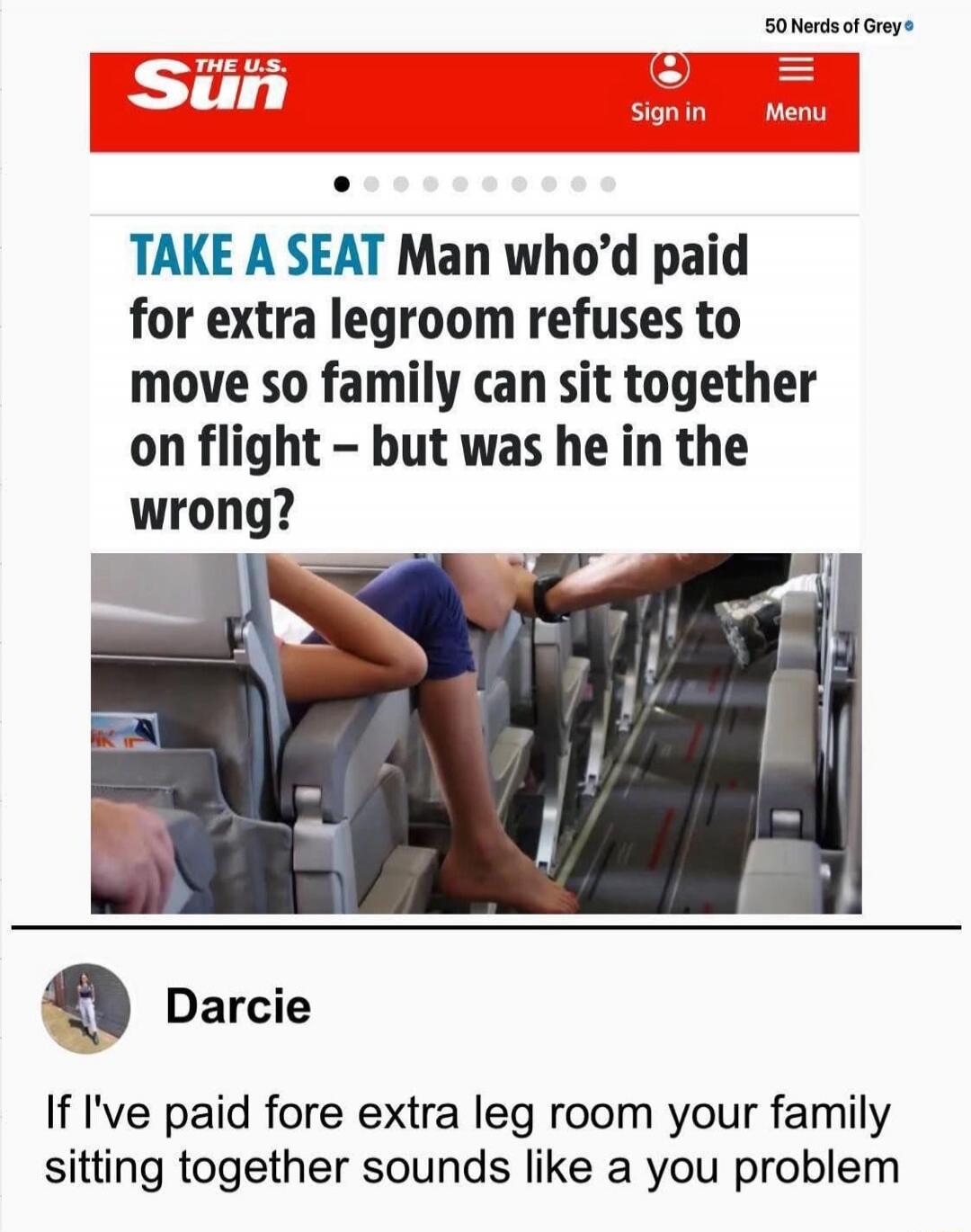Viewport: 971px width, 1232px height.
Task: Click the last carousel pagination dot
Action: (x=608, y=185)
